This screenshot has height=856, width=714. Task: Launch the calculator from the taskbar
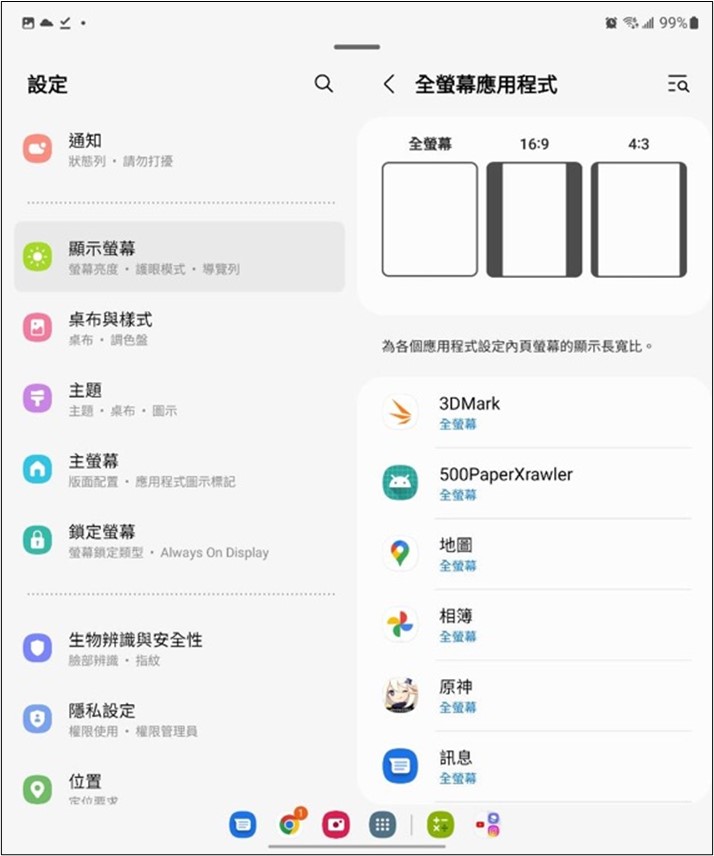440,824
